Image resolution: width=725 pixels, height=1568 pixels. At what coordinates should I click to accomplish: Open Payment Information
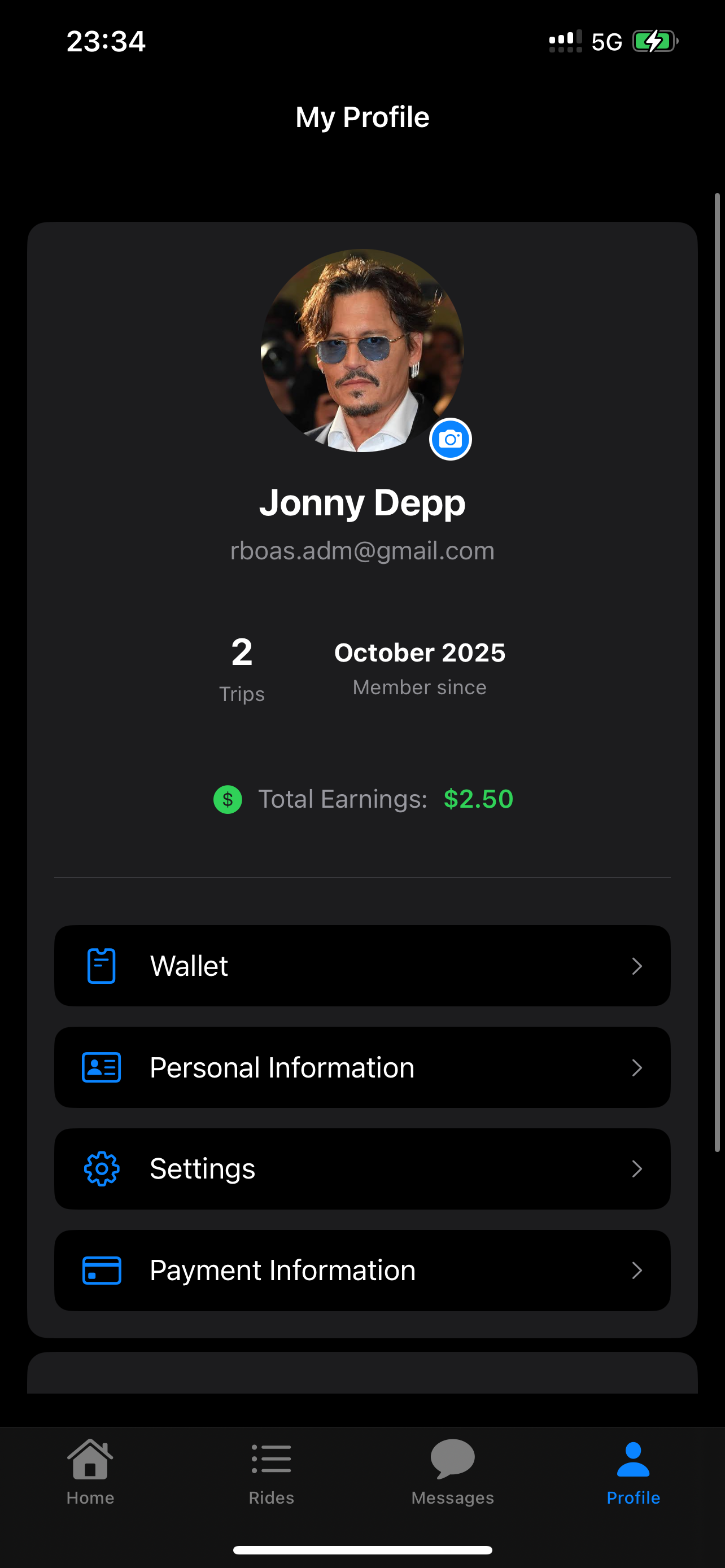[362, 1271]
